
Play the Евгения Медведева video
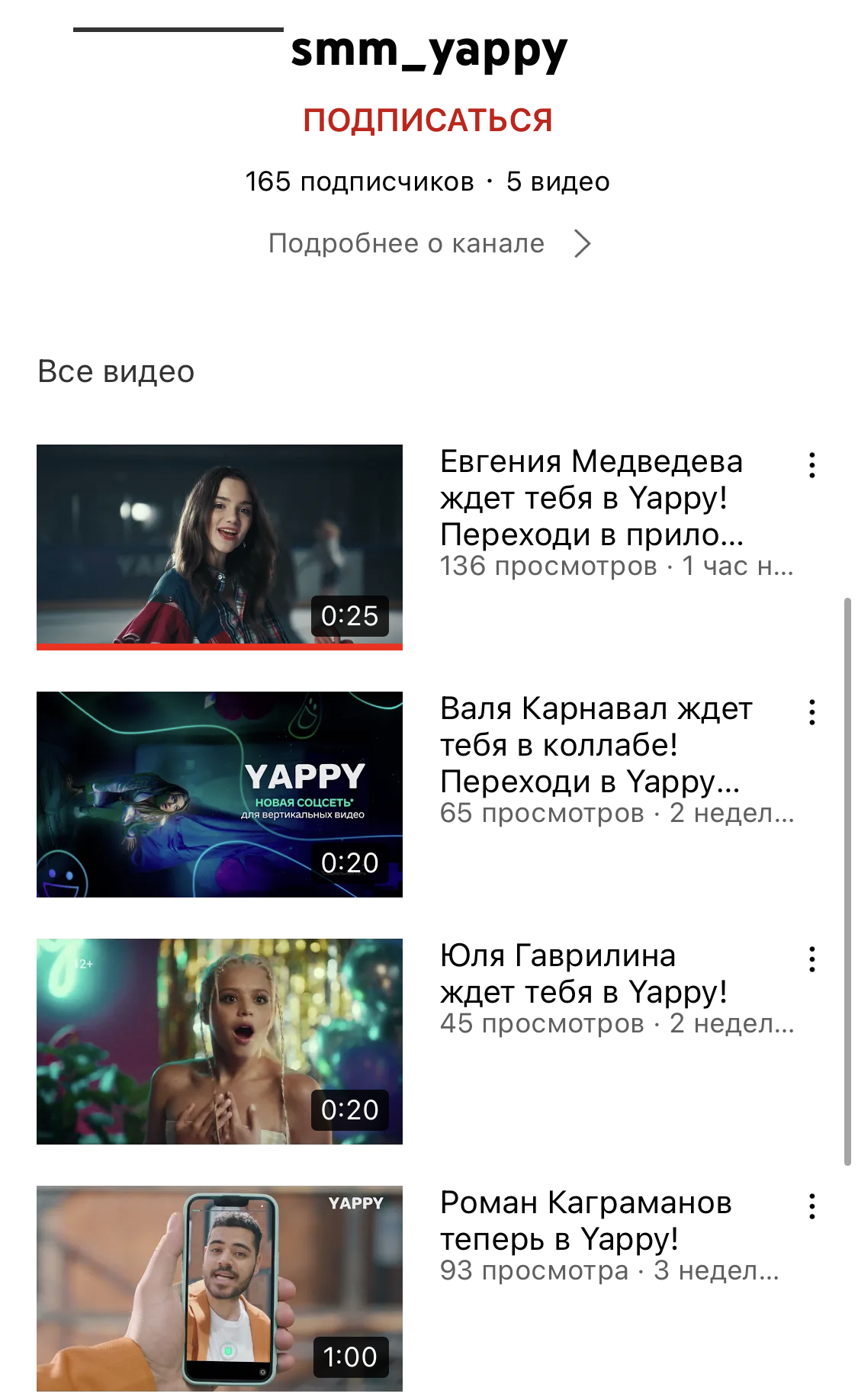[220, 547]
